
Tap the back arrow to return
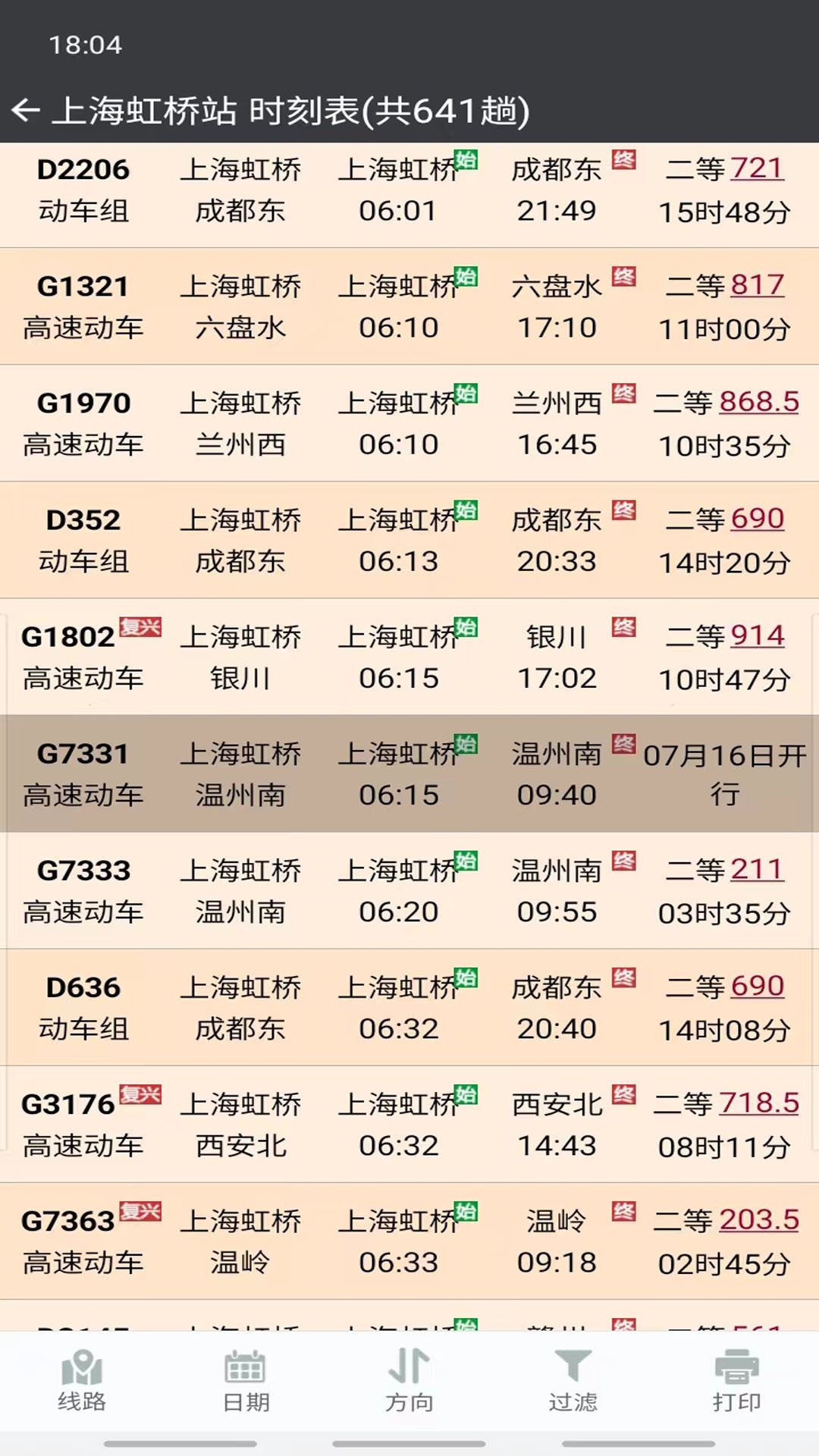click(x=27, y=110)
